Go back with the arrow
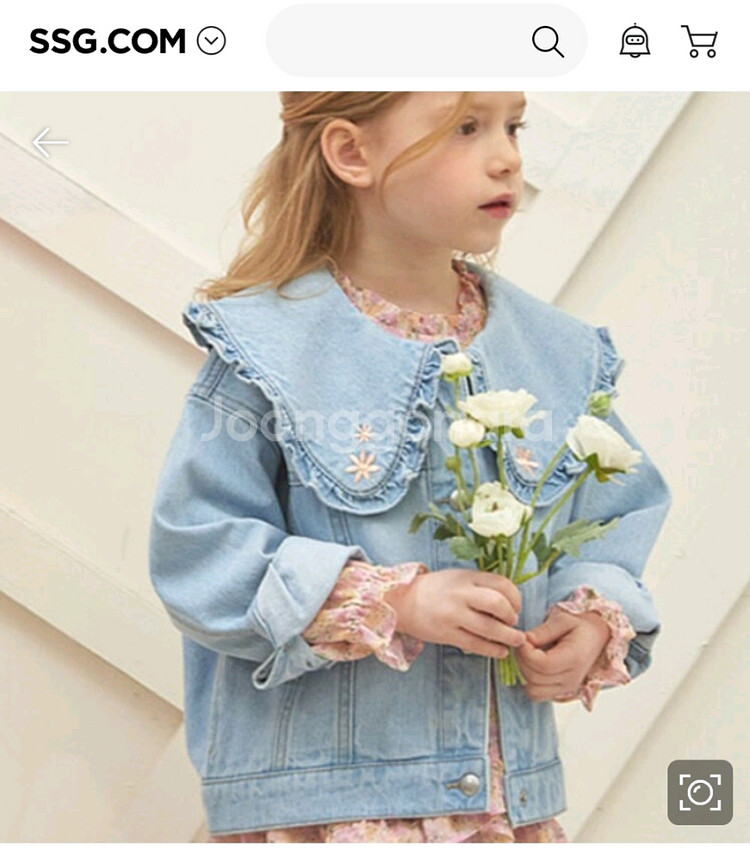750x850 pixels. pyautogui.click(x=49, y=143)
